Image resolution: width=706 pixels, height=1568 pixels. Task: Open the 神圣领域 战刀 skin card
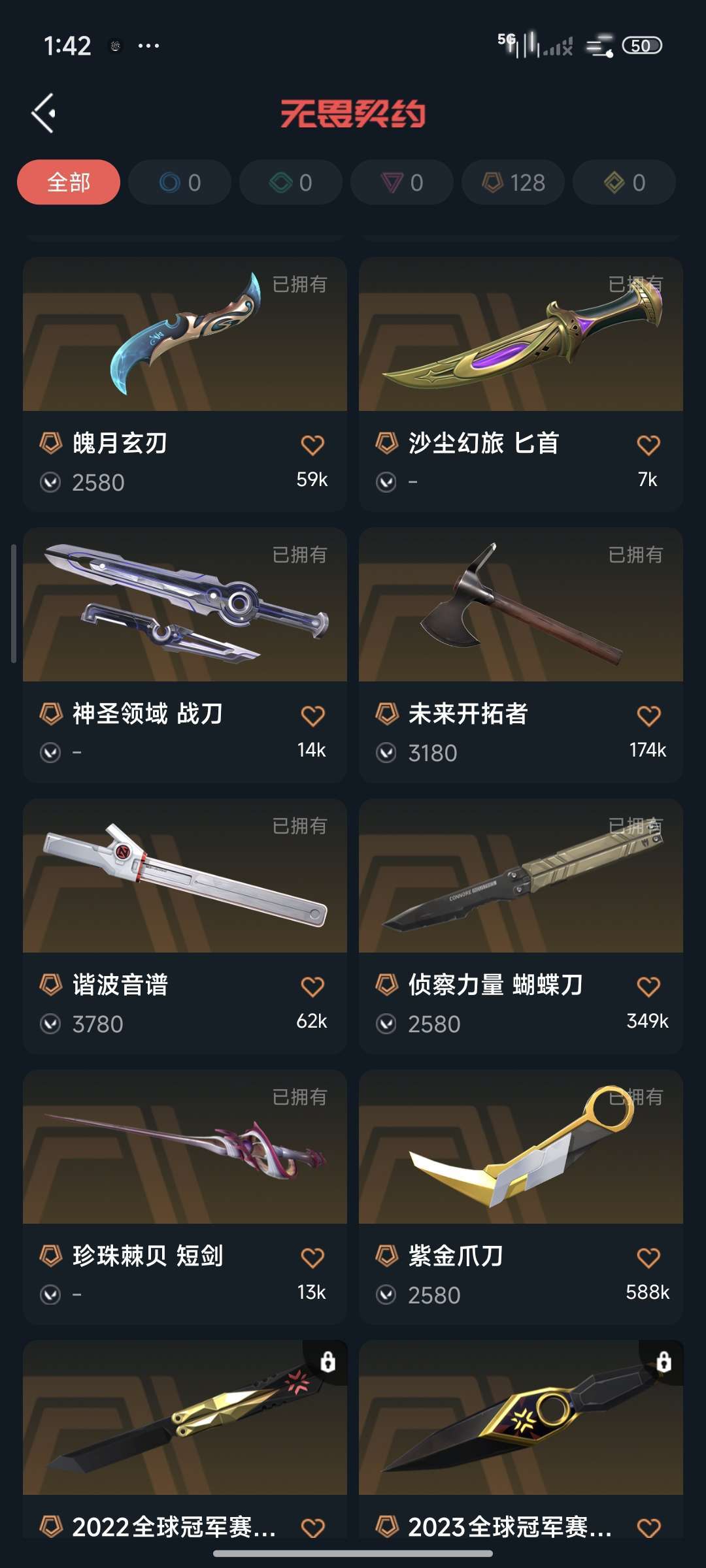click(x=185, y=655)
